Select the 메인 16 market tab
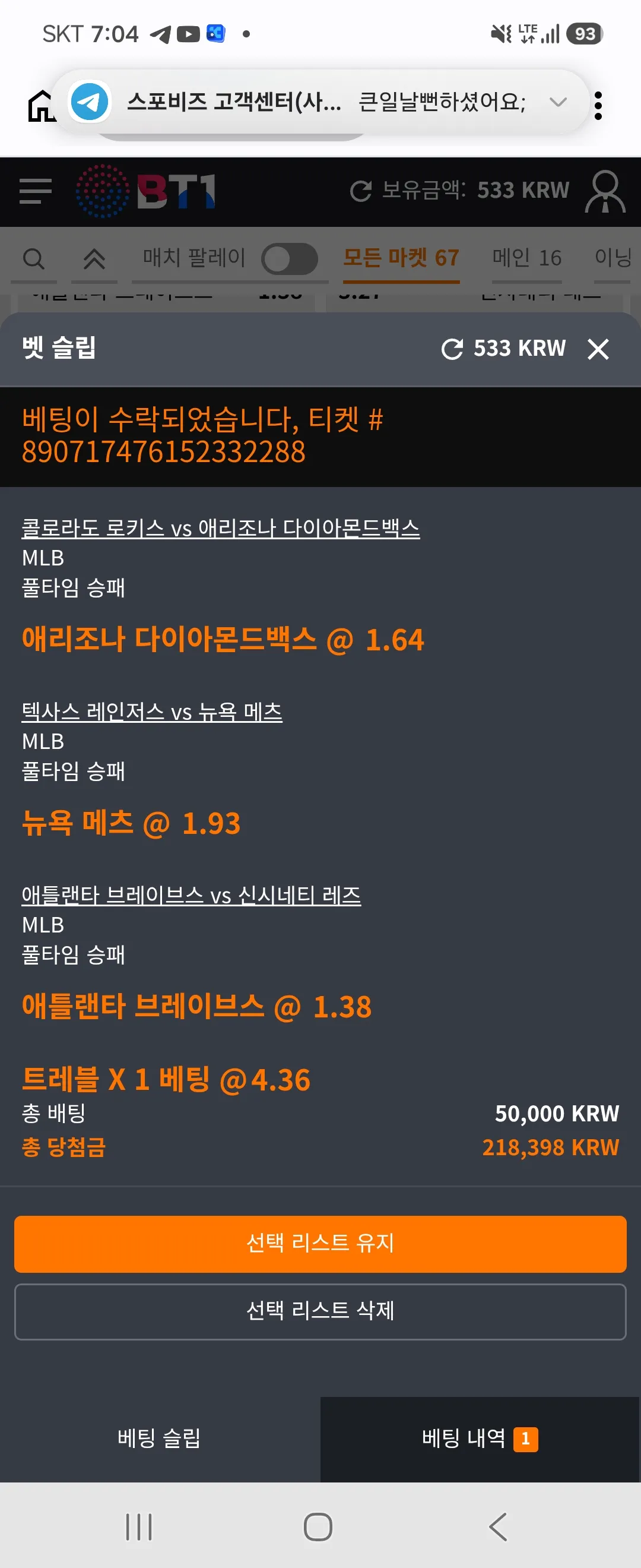Viewport: 641px width, 1568px height. tap(526, 258)
